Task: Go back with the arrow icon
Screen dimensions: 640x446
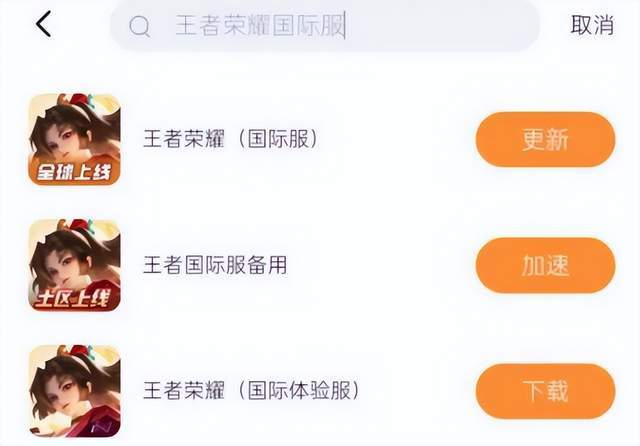Action: click(43, 25)
